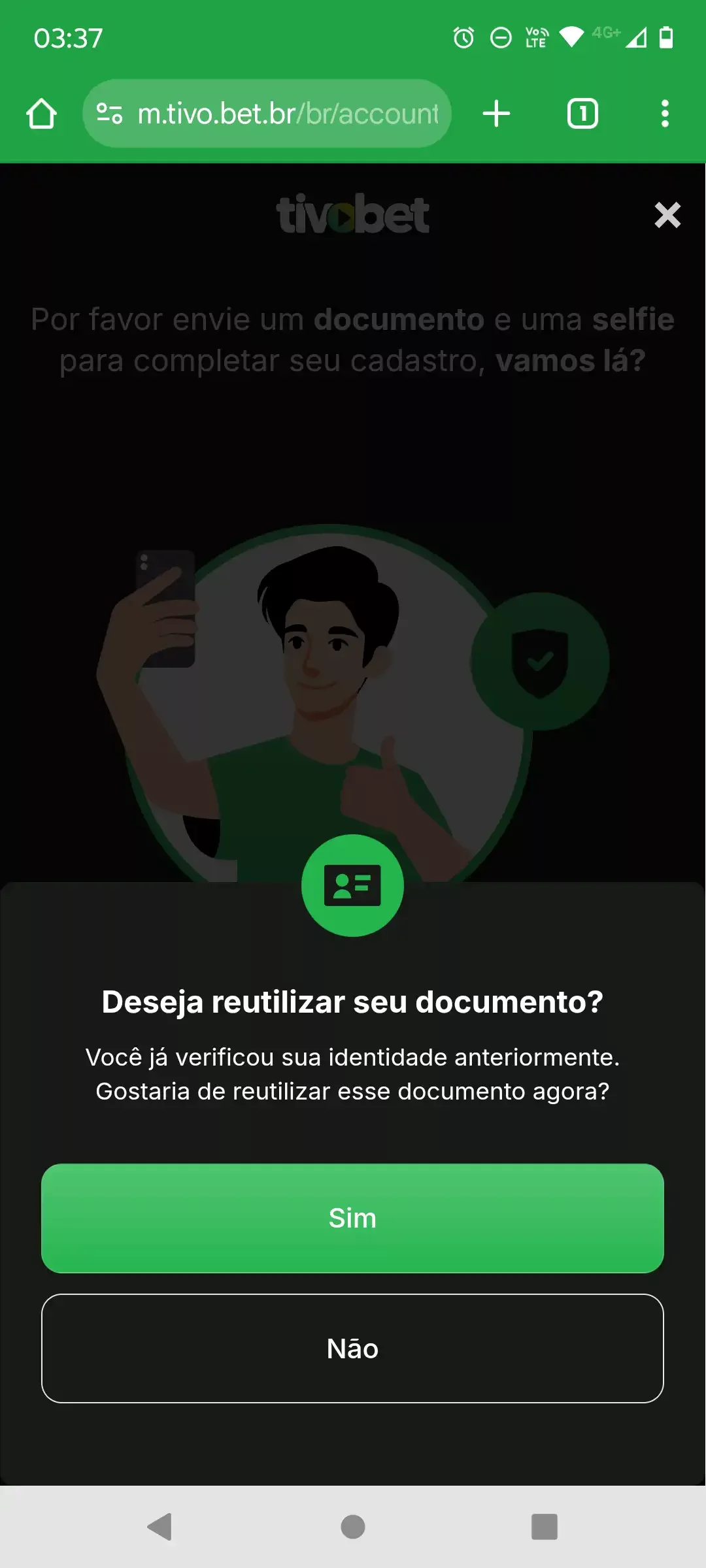Tap the Chrome home icon
The height and width of the screenshot is (1568, 706).
(41, 113)
